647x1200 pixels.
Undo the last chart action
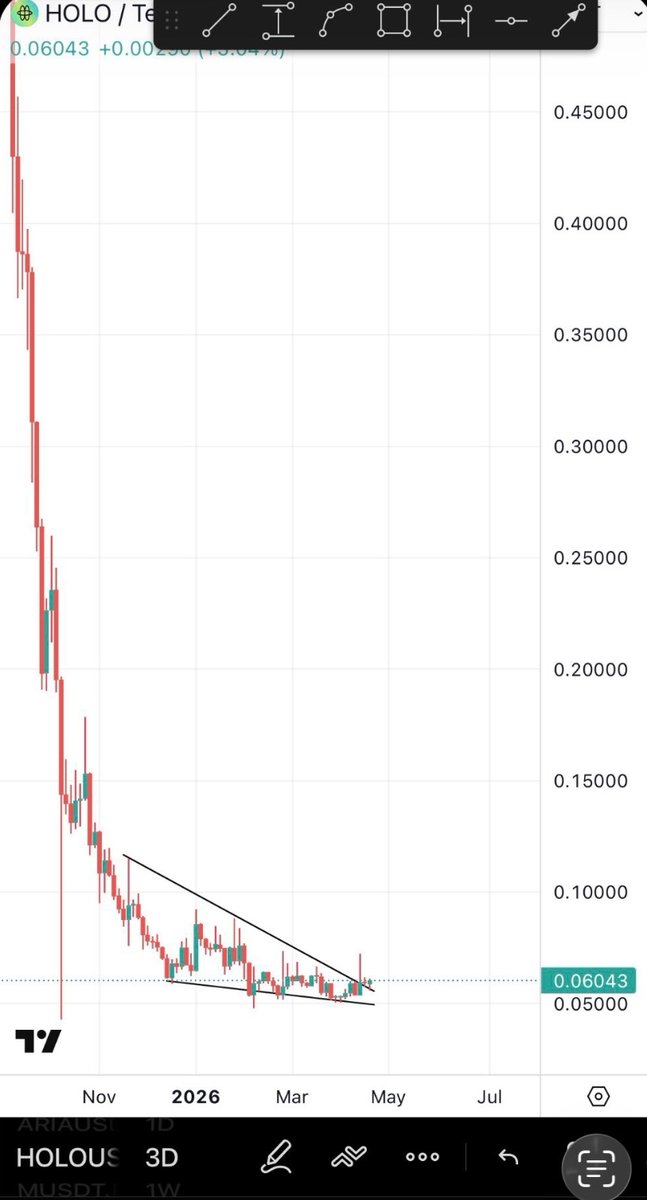coord(508,1157)
